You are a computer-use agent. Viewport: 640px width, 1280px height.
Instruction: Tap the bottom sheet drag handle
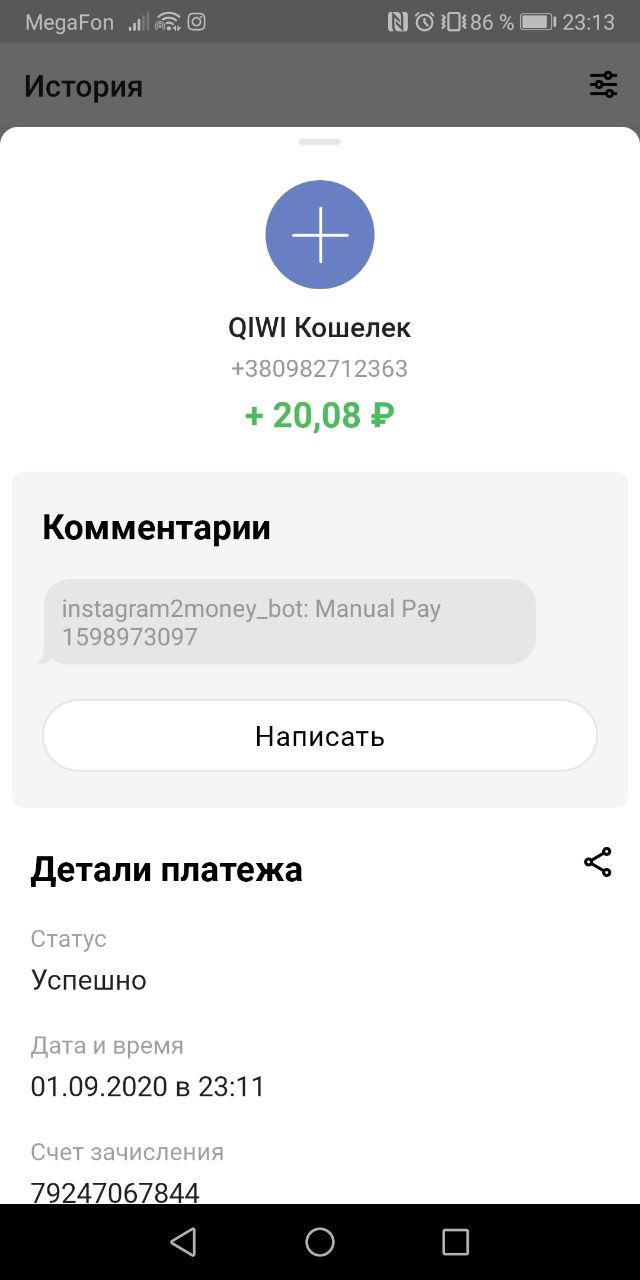click(x=320, y=142)
